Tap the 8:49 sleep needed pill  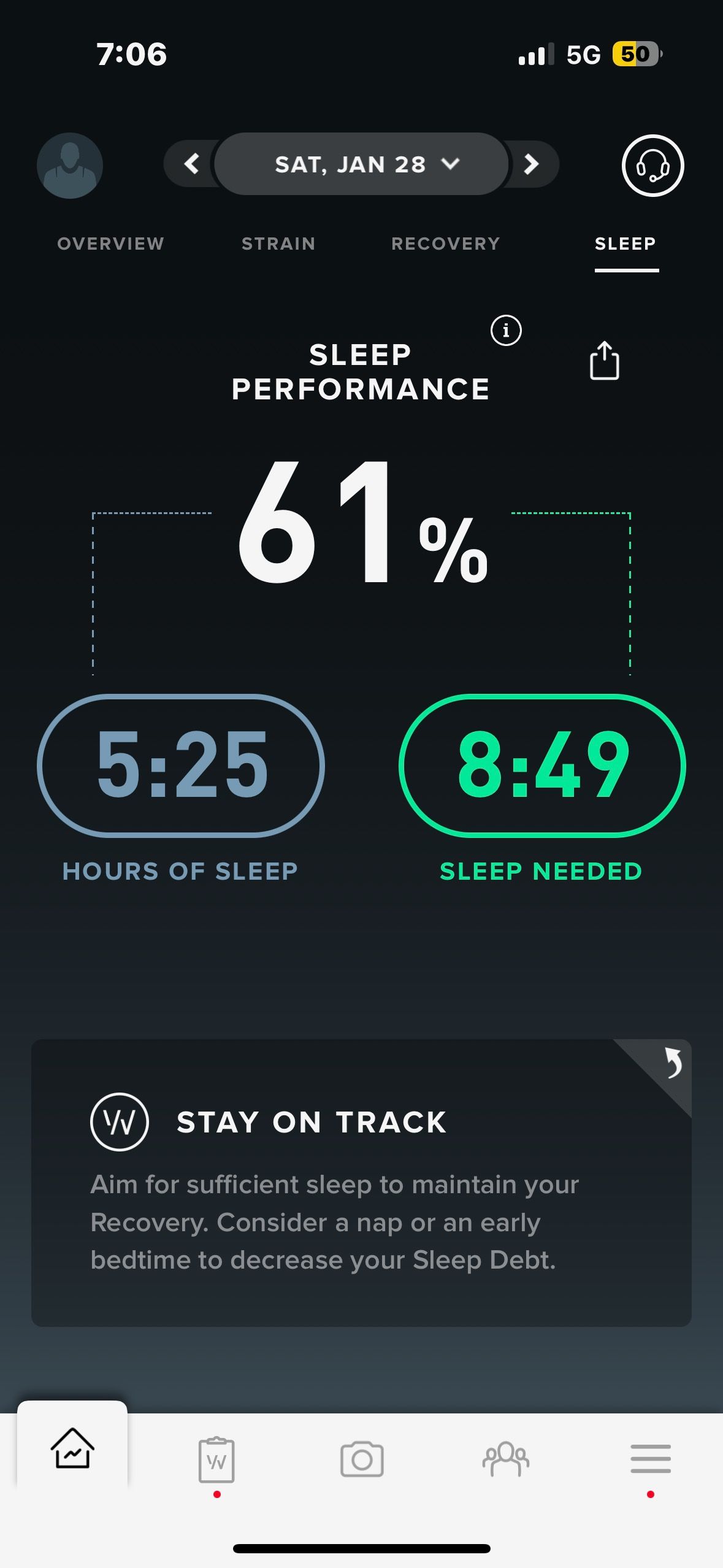pyautogui.click(x=542, y=765)
